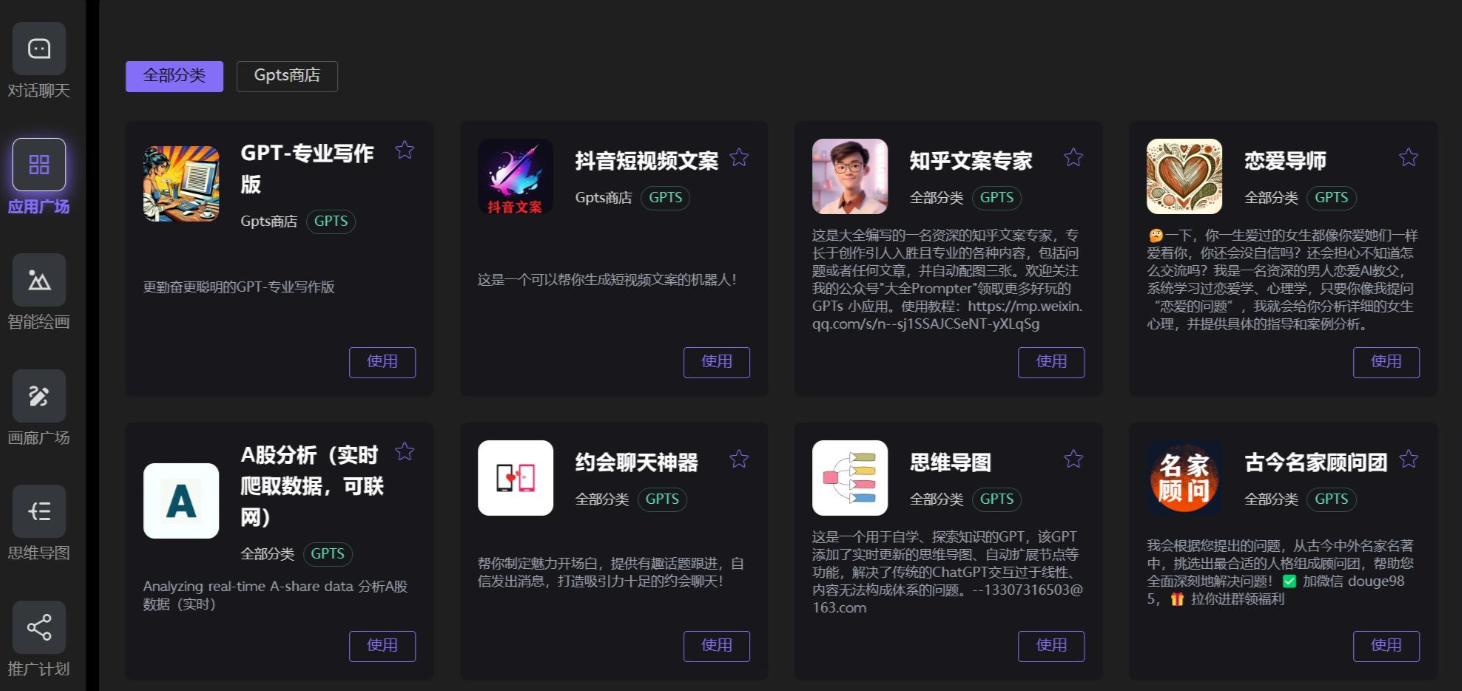
Task: Switch to the Gpts商店 filter
Action: tap(287, 76)
